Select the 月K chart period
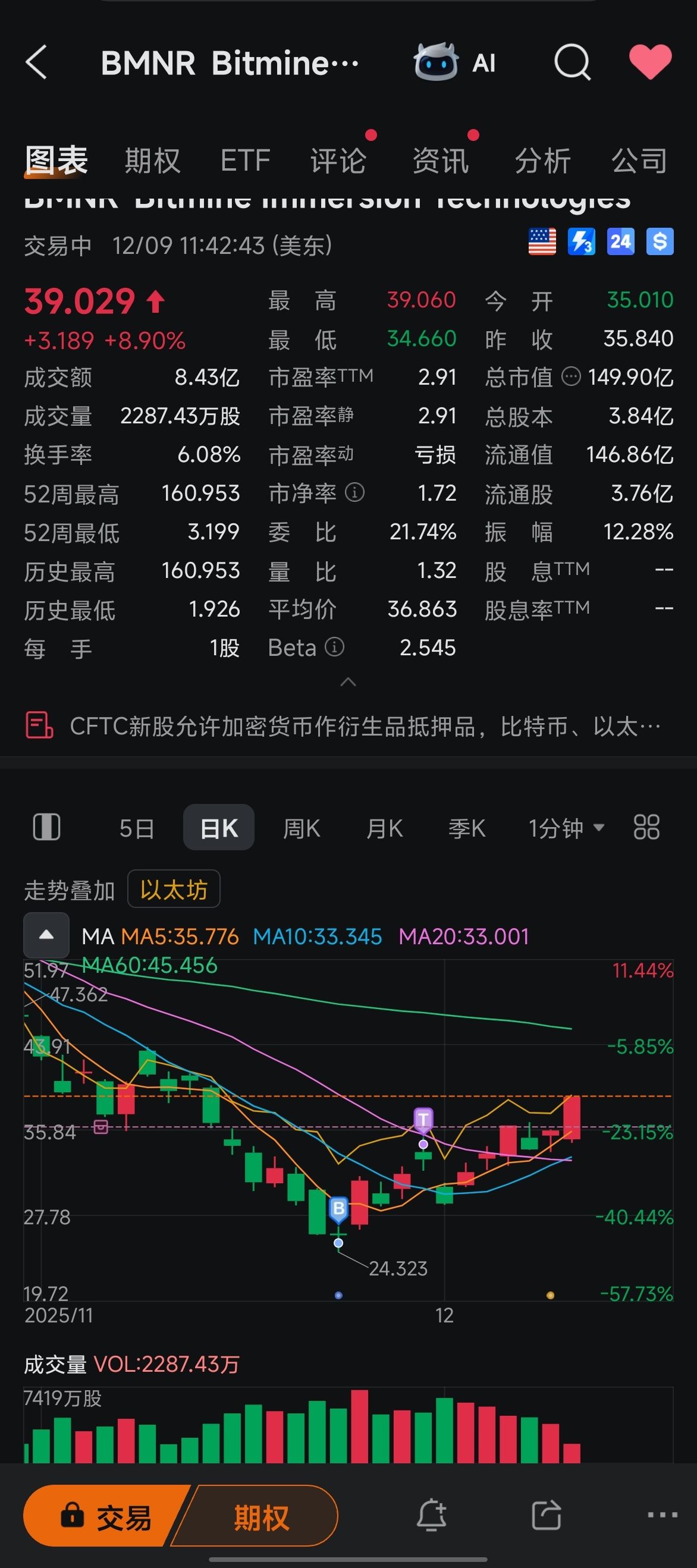The width and height of the screenshot is (697, 1568). click(384, 828)
